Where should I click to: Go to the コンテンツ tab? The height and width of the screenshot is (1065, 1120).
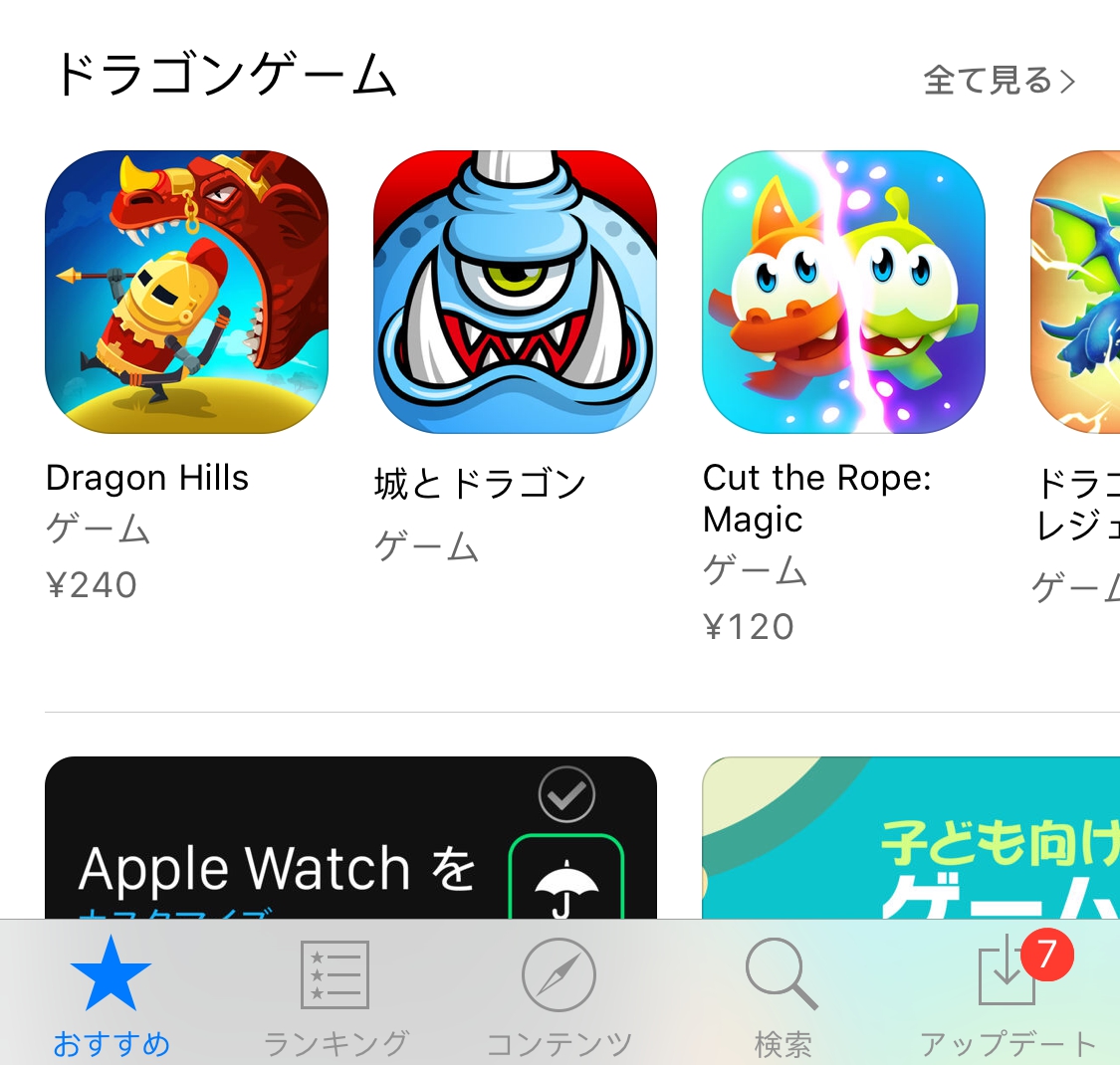click(559, 995)
